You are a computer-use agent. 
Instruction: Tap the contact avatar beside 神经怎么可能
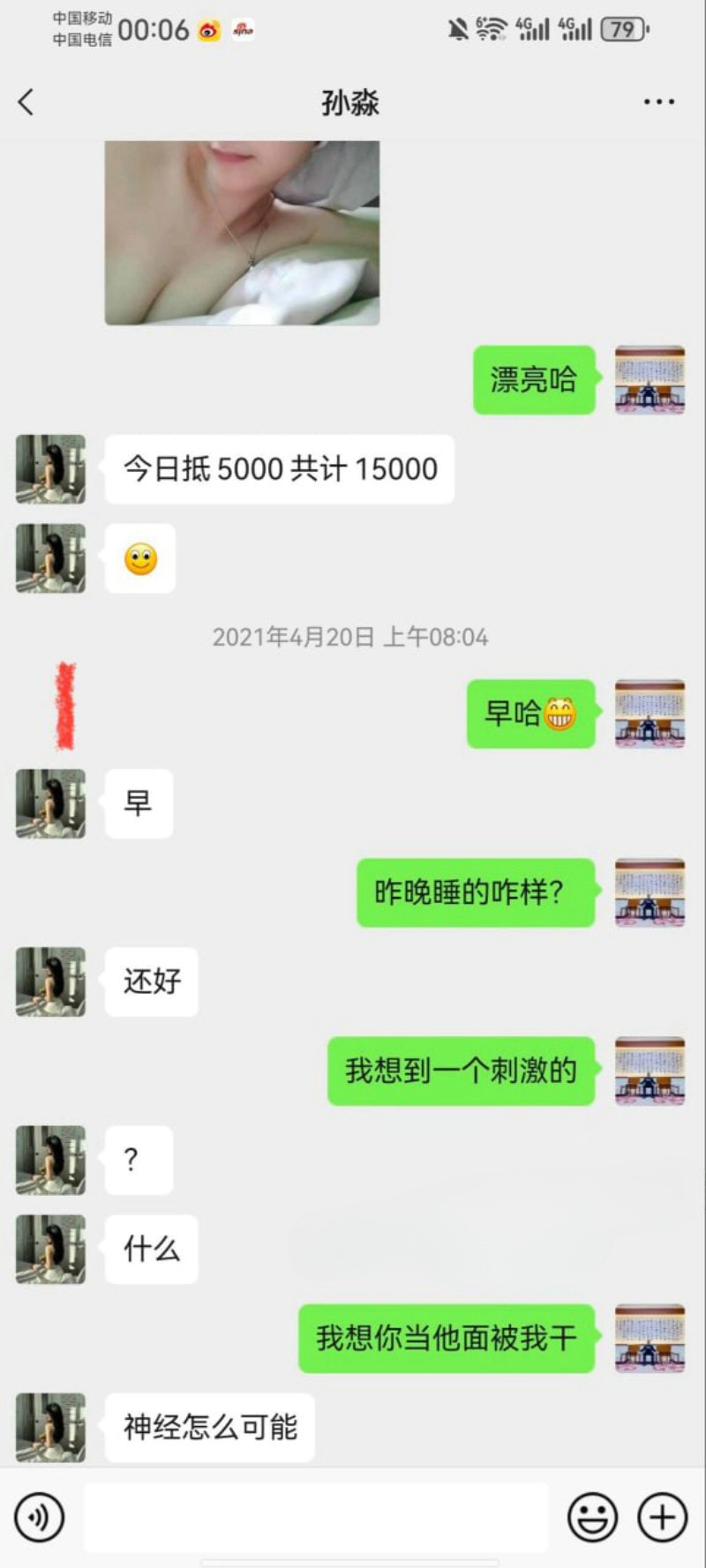click(x=50, y=1427)
